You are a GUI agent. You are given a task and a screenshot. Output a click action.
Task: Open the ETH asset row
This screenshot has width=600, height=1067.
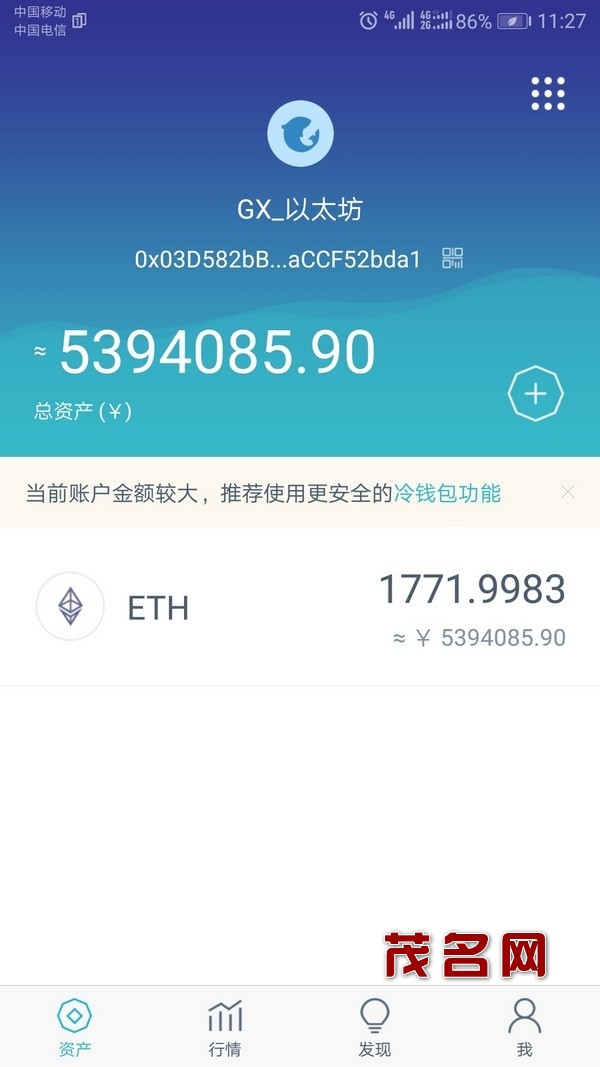click(x=300, y=607)
